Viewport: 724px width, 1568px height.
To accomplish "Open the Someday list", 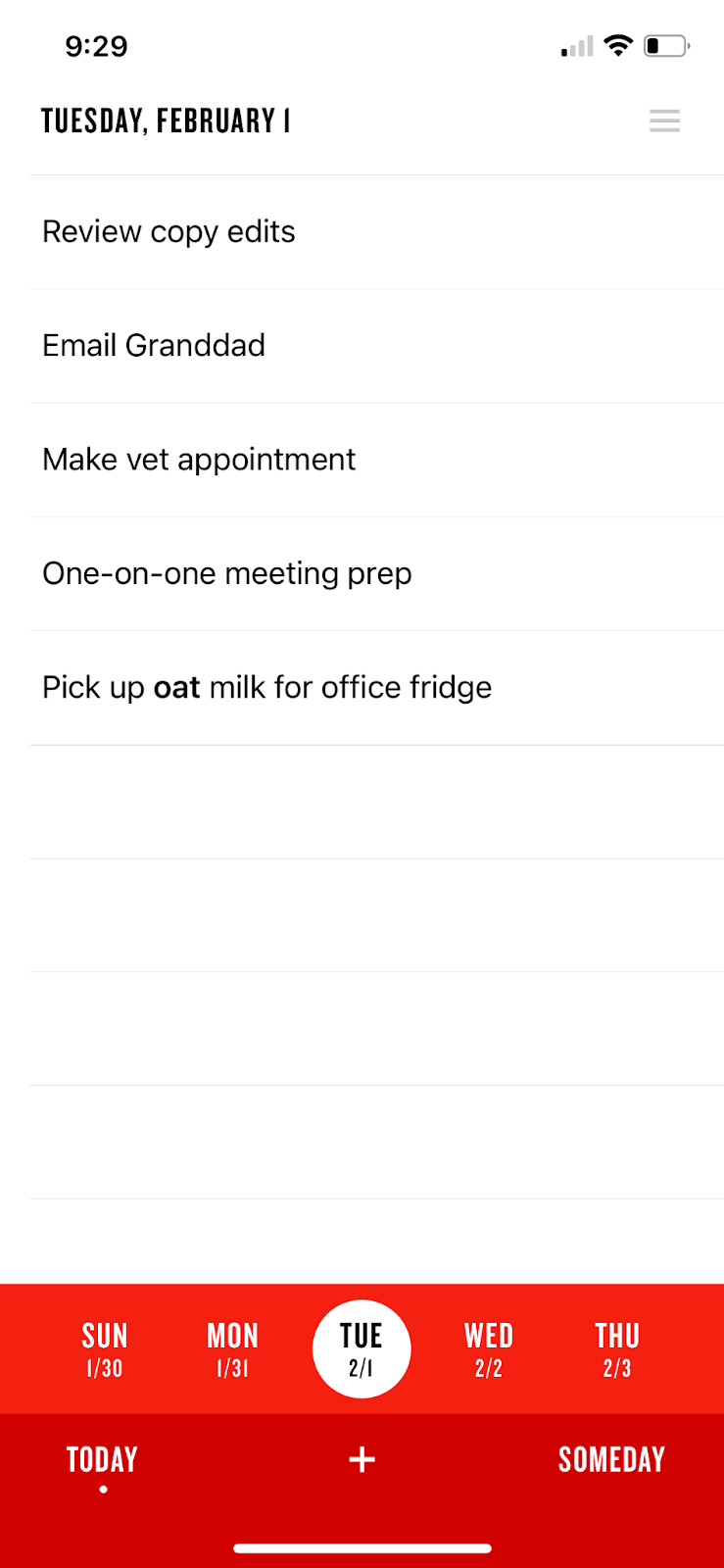I will coord(611,1460).
